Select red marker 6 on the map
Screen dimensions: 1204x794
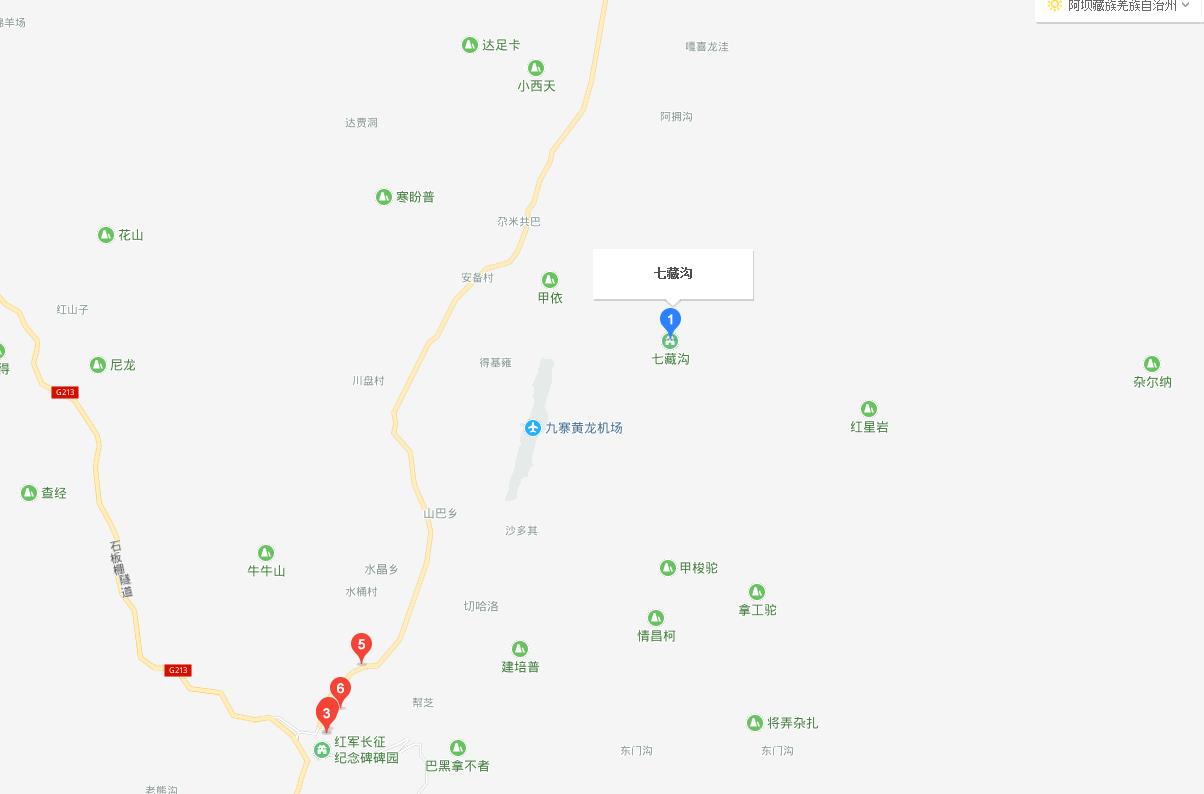point(340,691)
